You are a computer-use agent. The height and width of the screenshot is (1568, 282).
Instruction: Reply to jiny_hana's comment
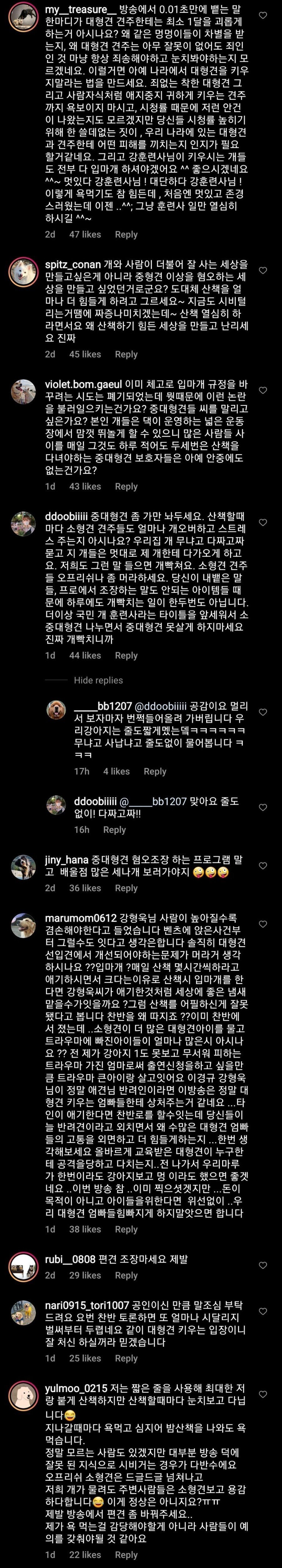pyautogui.click(x=126, y=888)
